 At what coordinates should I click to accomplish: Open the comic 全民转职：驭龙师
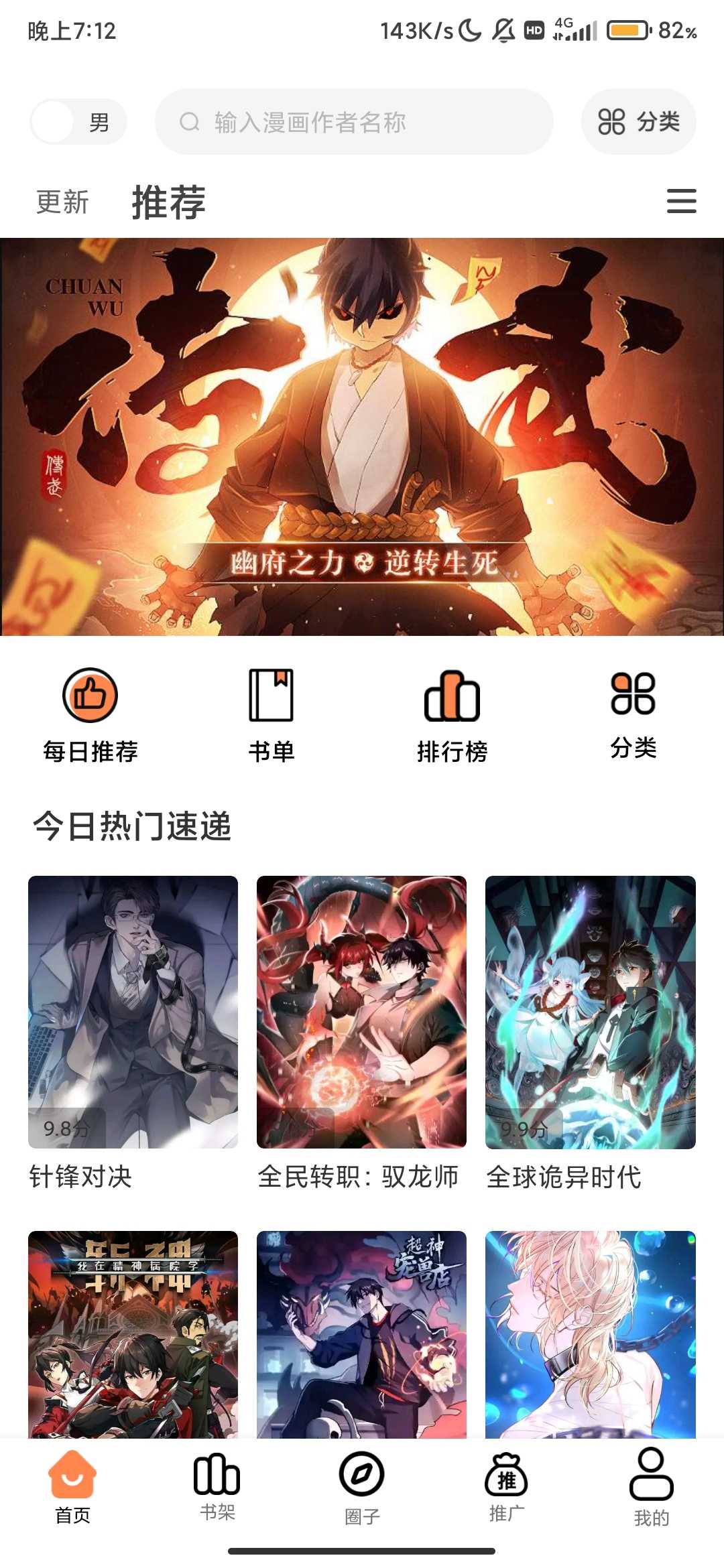(x=361, y=1012)
